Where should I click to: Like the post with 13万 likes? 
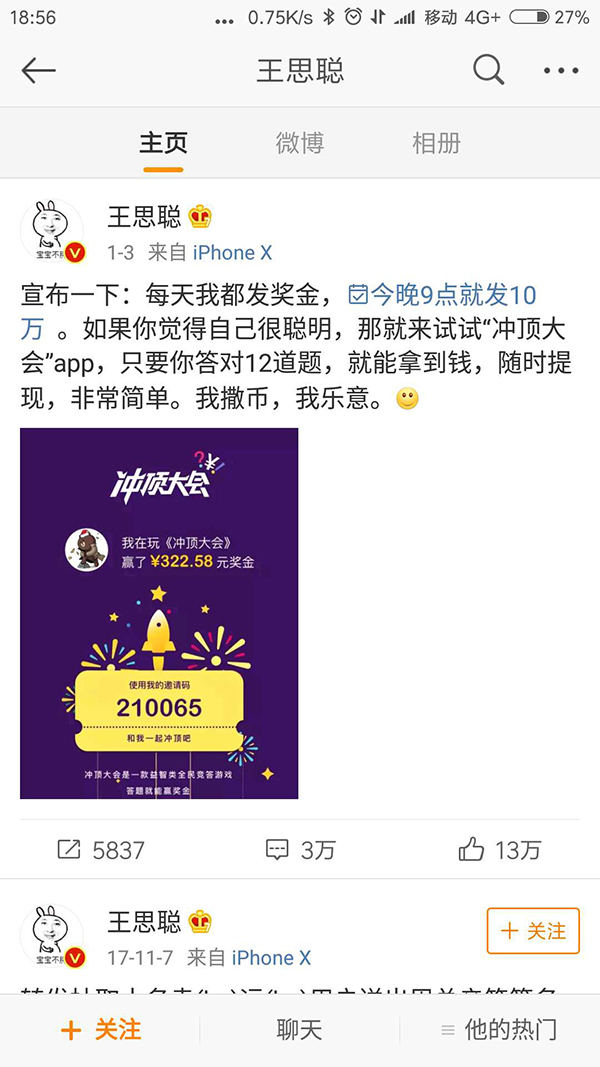pyautogui.click(x=499, y=850)
